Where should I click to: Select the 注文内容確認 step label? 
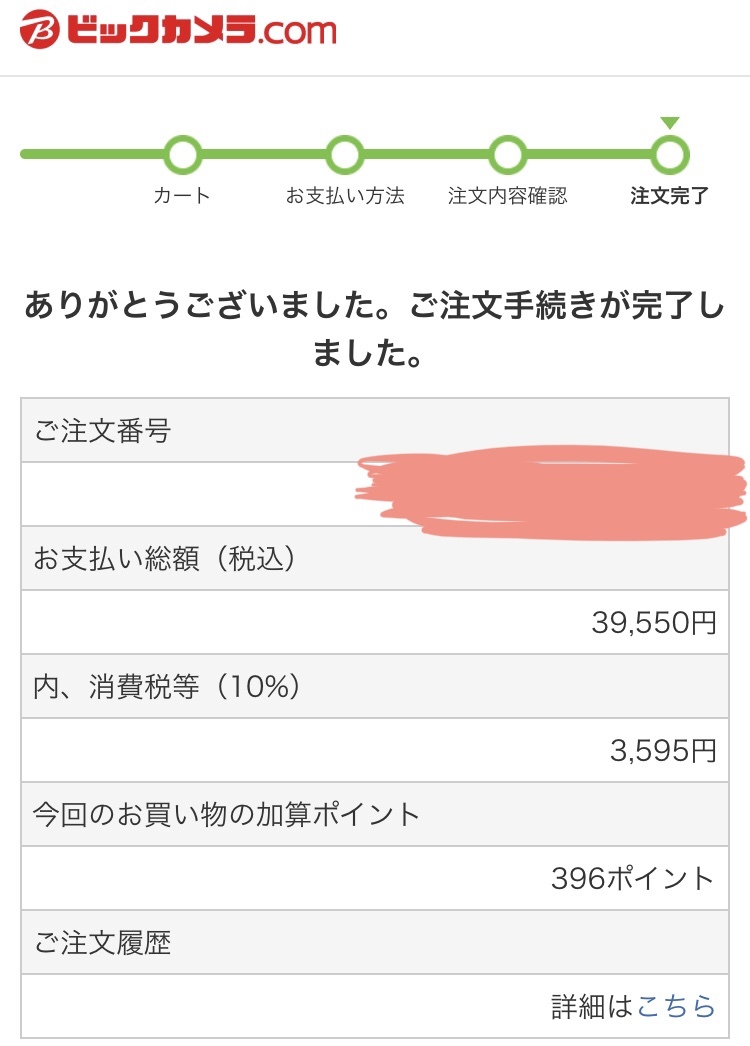(x=510, y=196)
